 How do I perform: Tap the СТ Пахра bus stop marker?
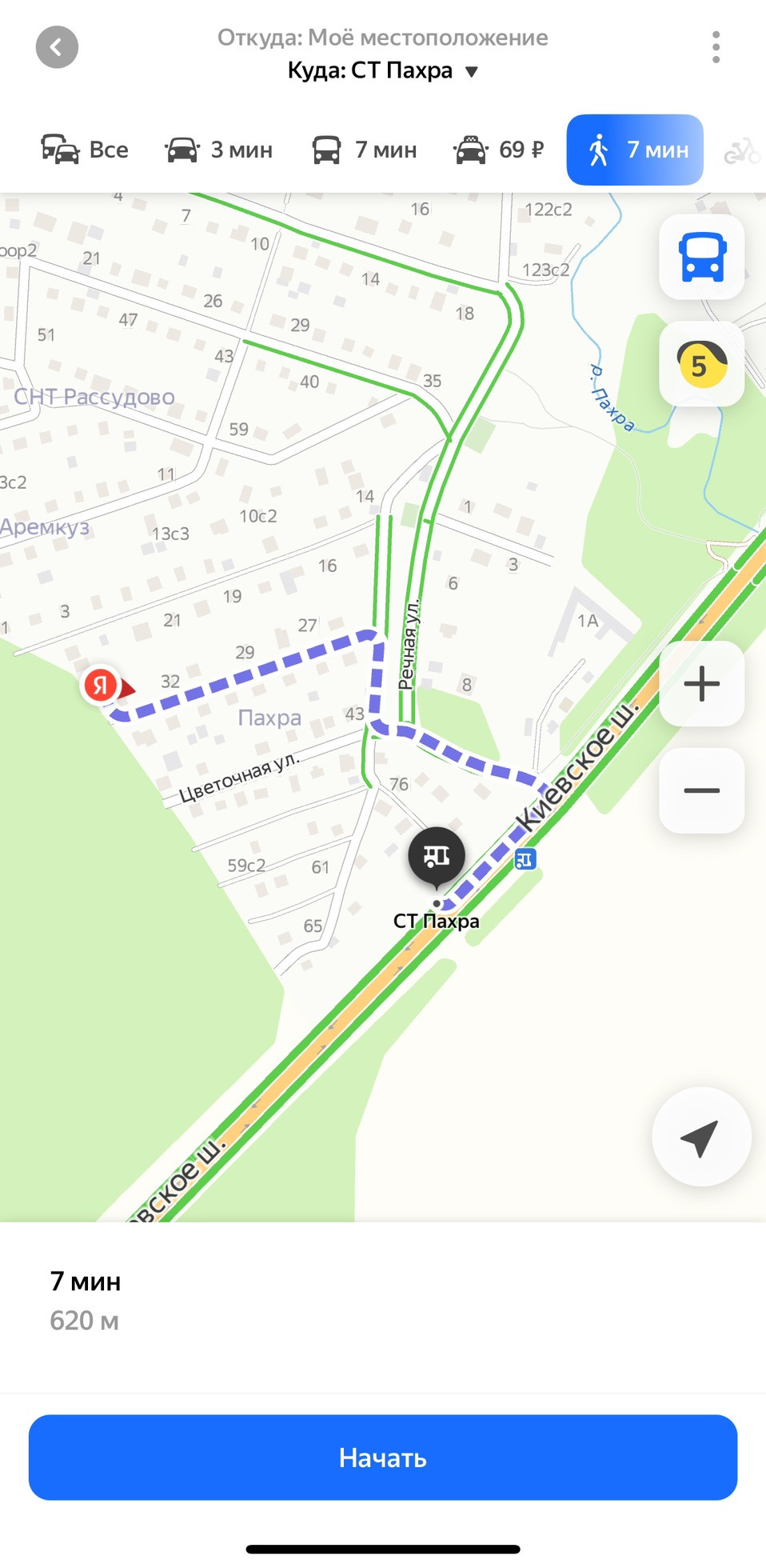437,857
